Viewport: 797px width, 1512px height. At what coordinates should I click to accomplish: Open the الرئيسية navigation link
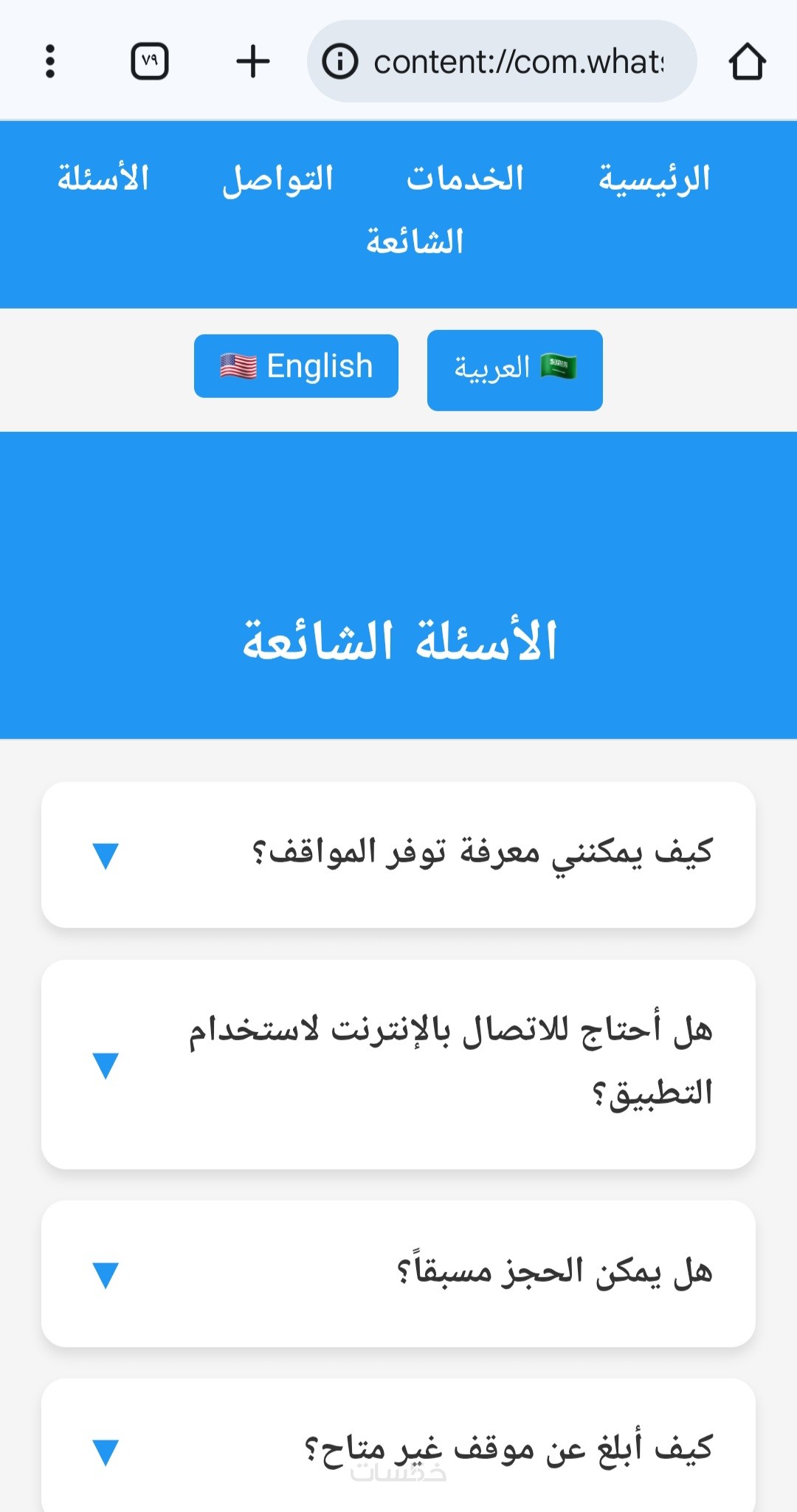[654, 179]
